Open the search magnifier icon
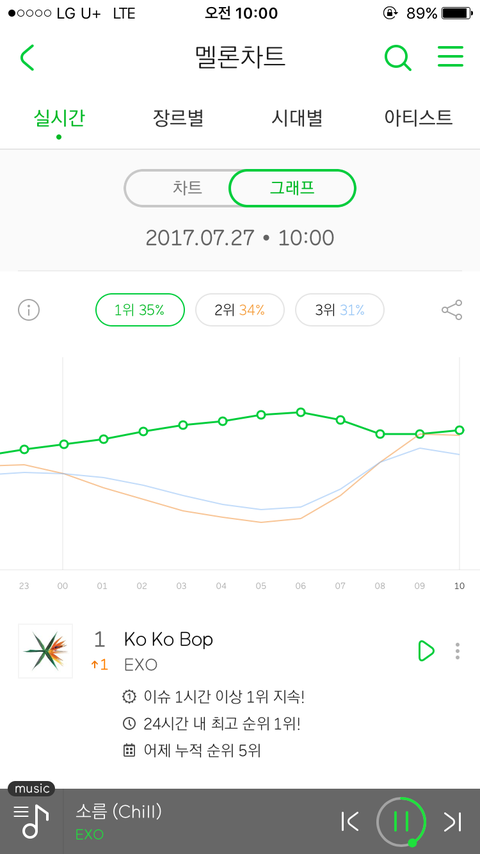The image size is (480, 854). (398, 57)
